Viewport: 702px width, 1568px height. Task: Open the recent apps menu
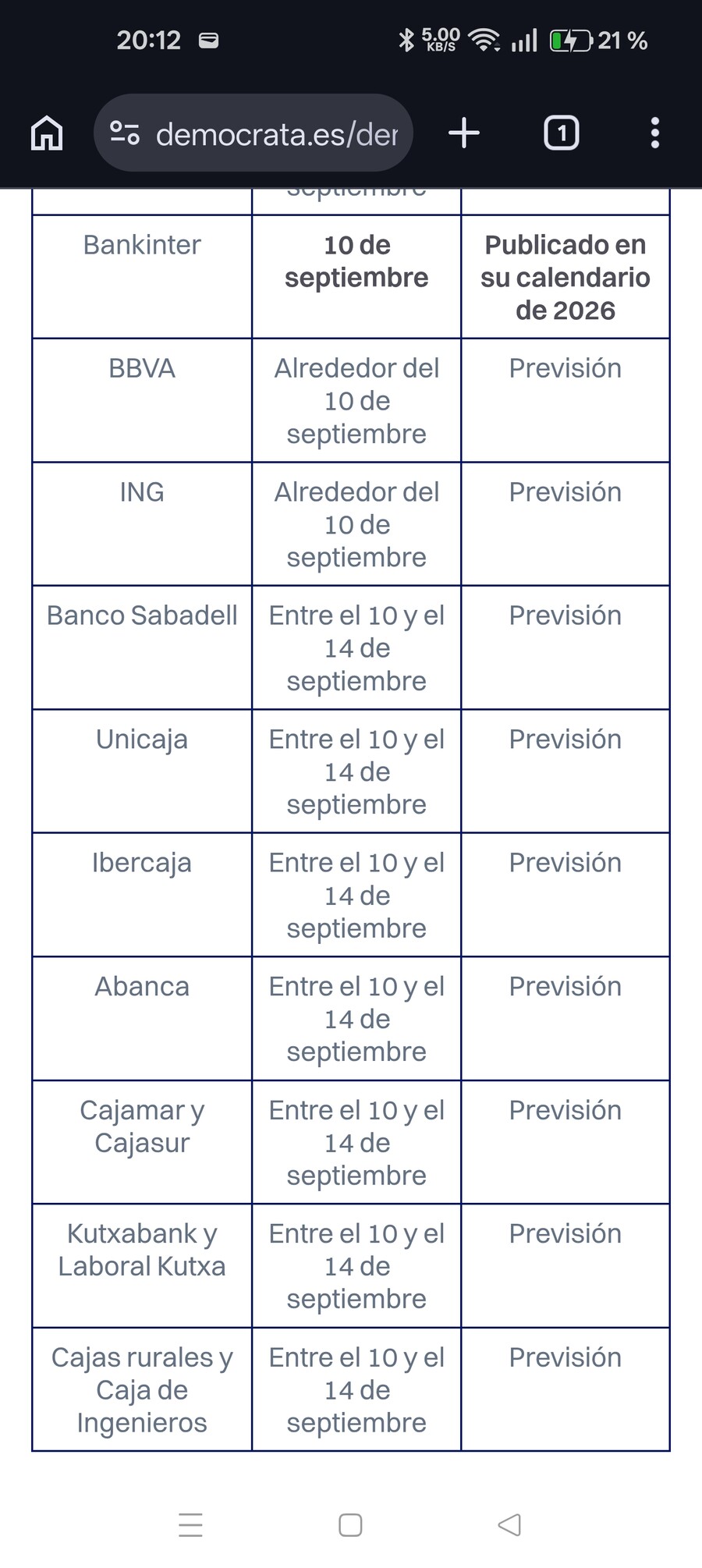tap(191, 1524)
